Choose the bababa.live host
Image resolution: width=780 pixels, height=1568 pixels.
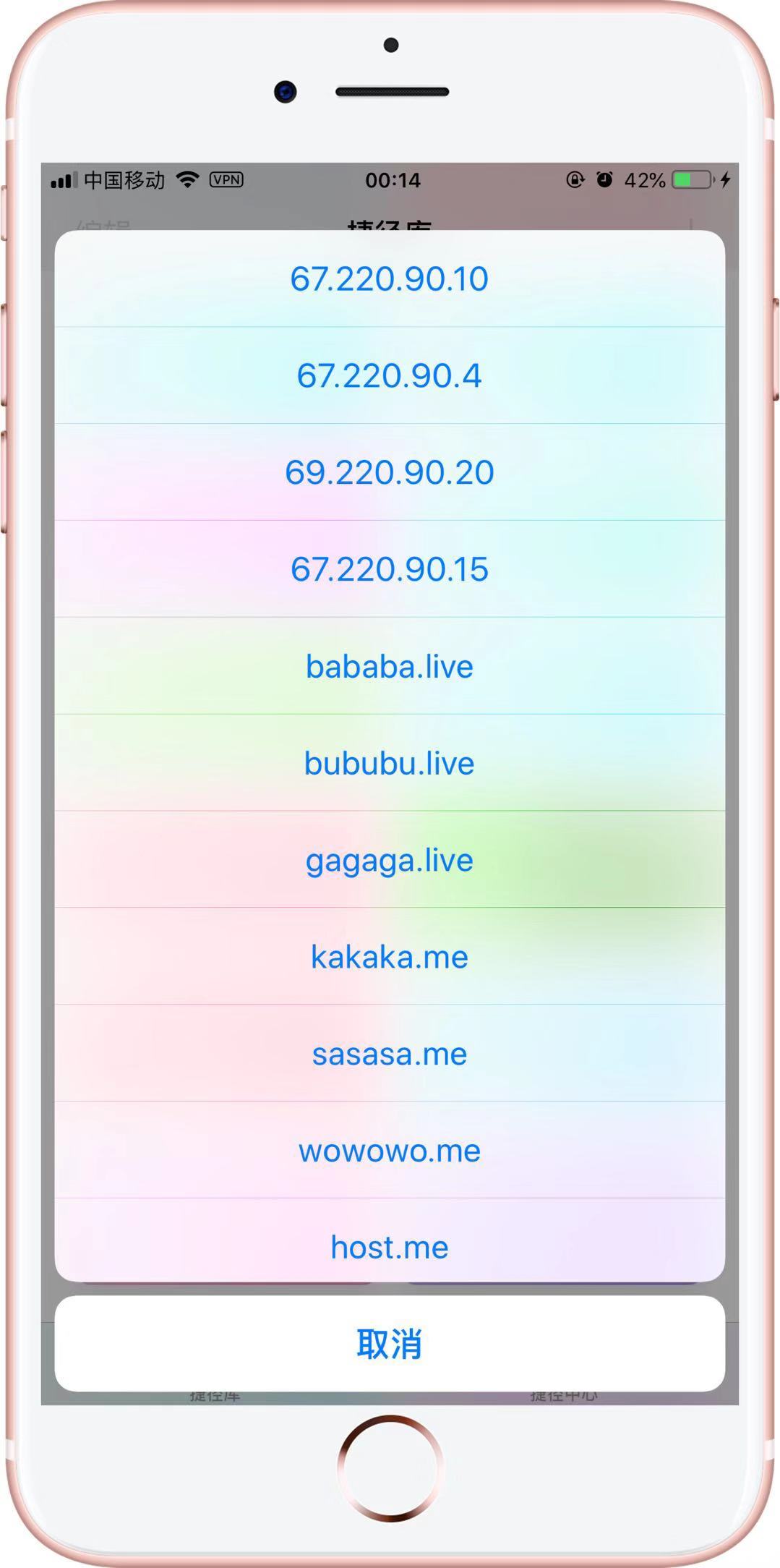click(390, 666)
